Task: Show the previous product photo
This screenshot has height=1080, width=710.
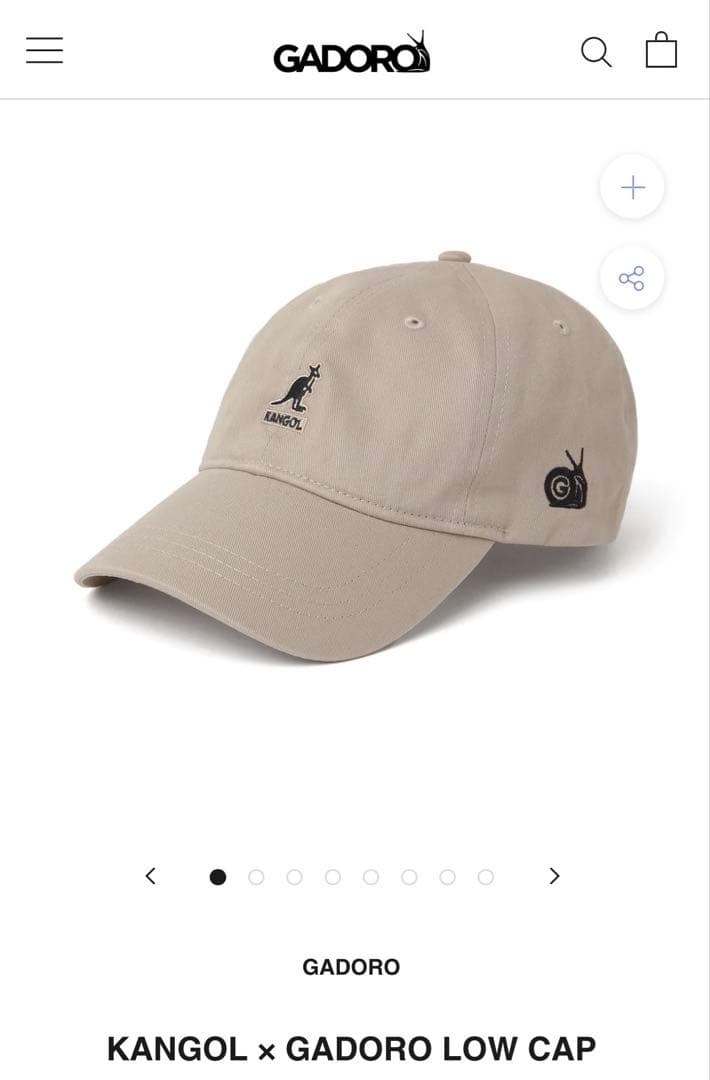Action: point(151,876)
